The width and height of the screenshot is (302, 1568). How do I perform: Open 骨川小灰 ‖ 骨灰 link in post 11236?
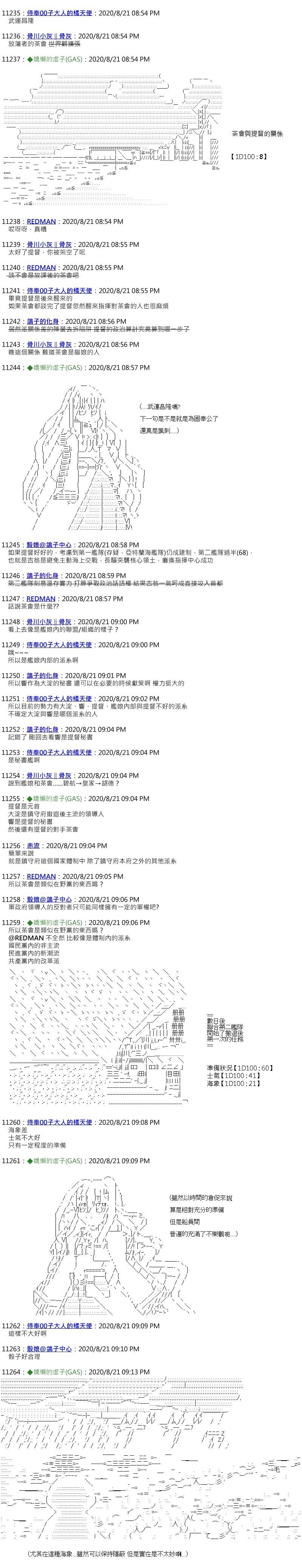tap(49, 36)
